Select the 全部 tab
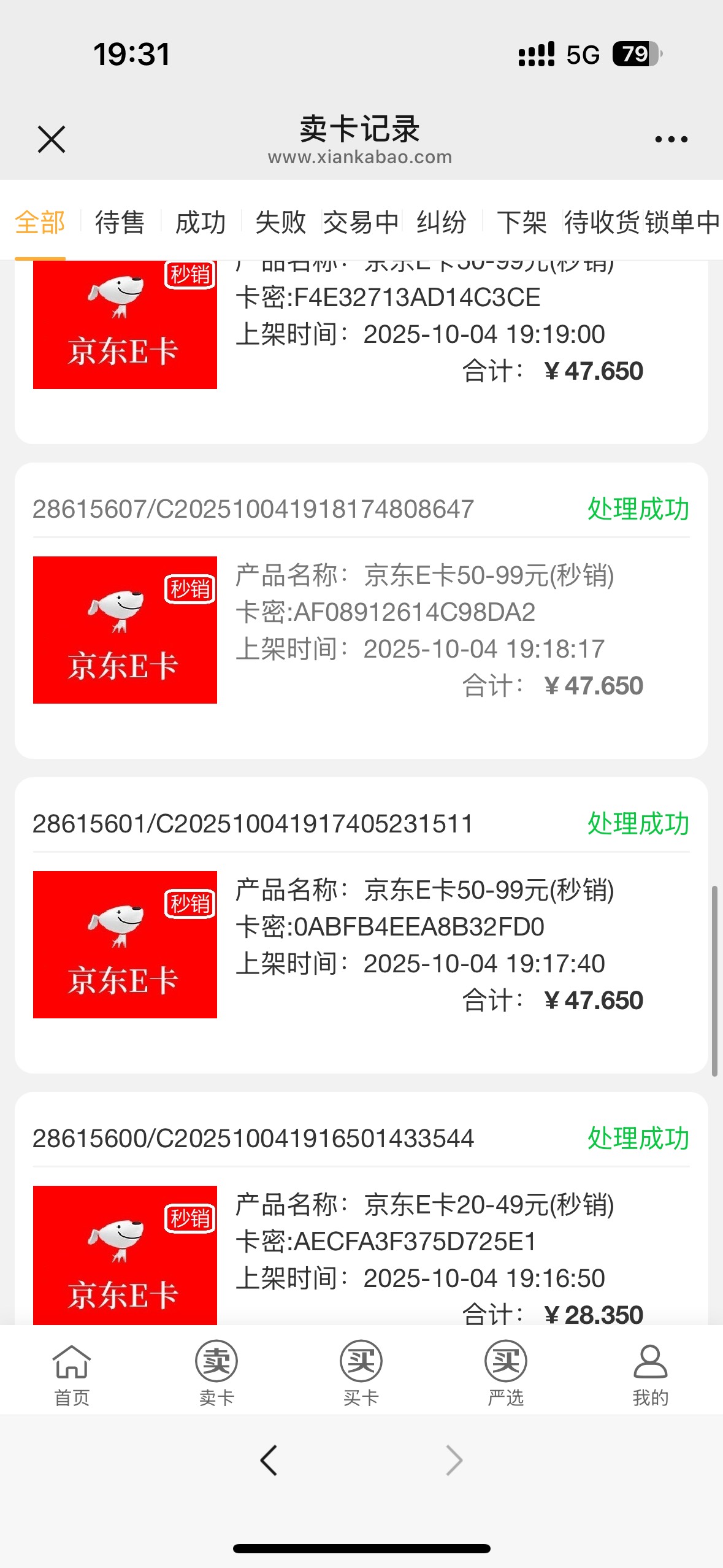Viewport: 723px width, 1568px height. point(40,222)
